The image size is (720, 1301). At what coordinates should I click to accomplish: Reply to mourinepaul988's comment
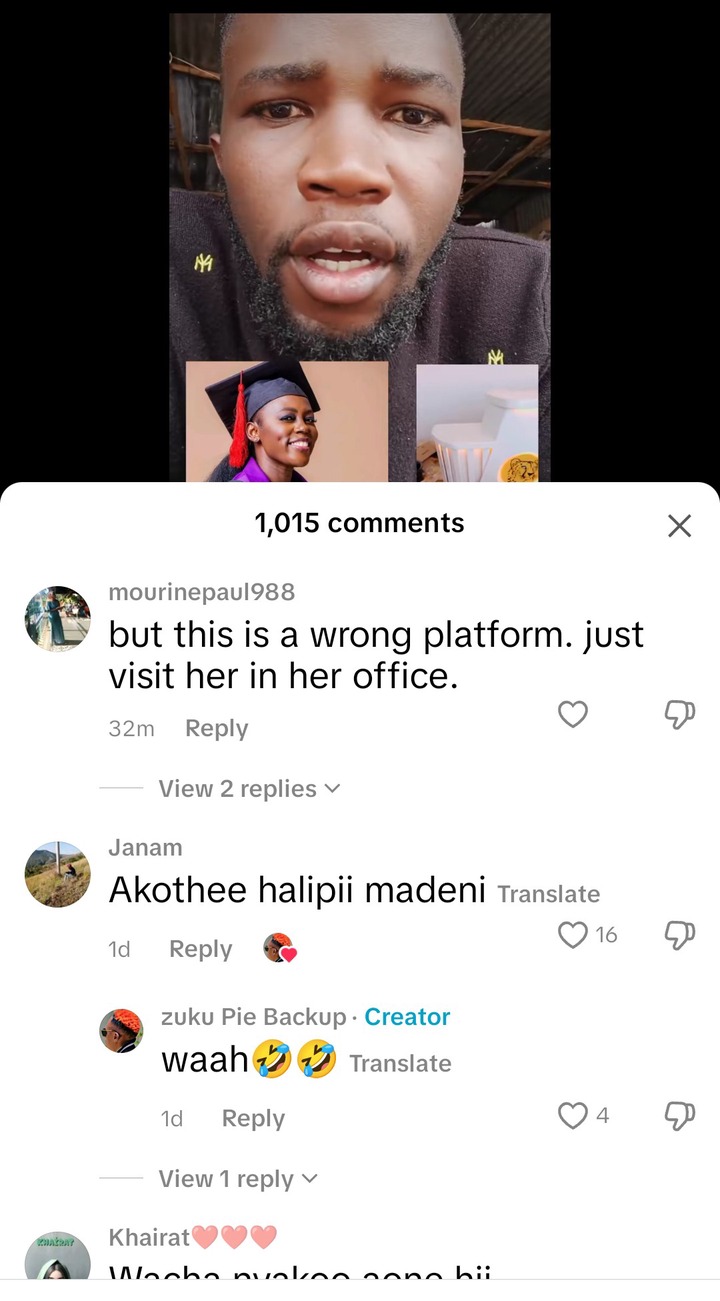click(x=216, y=729)
